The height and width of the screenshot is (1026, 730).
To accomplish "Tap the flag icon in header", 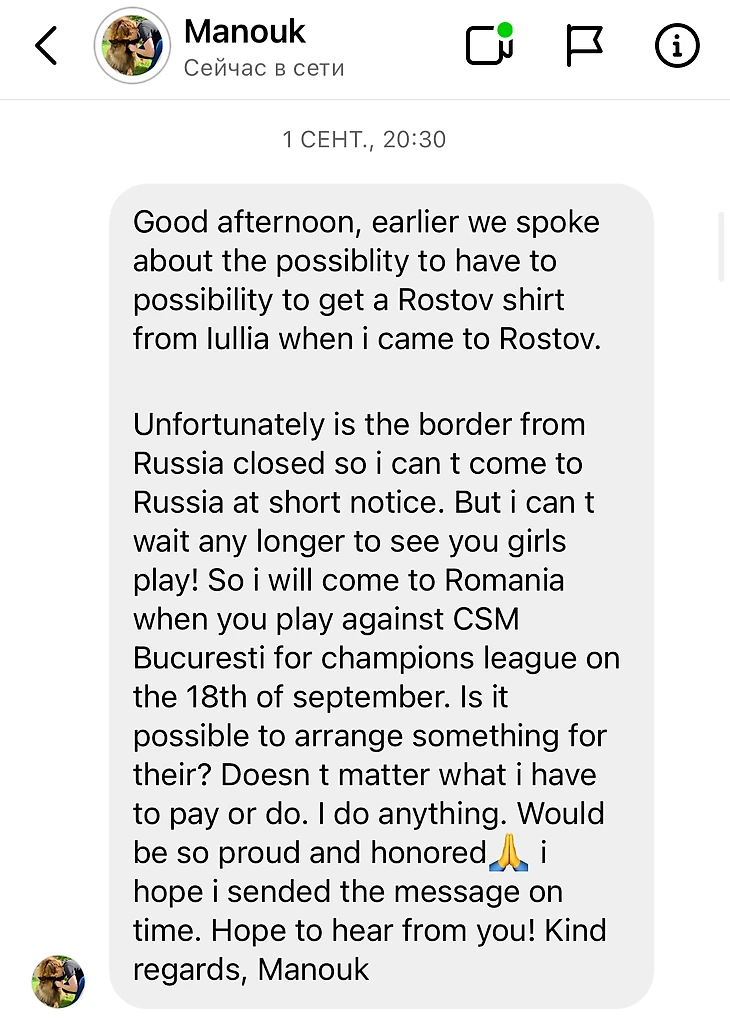I will point(584,46).
